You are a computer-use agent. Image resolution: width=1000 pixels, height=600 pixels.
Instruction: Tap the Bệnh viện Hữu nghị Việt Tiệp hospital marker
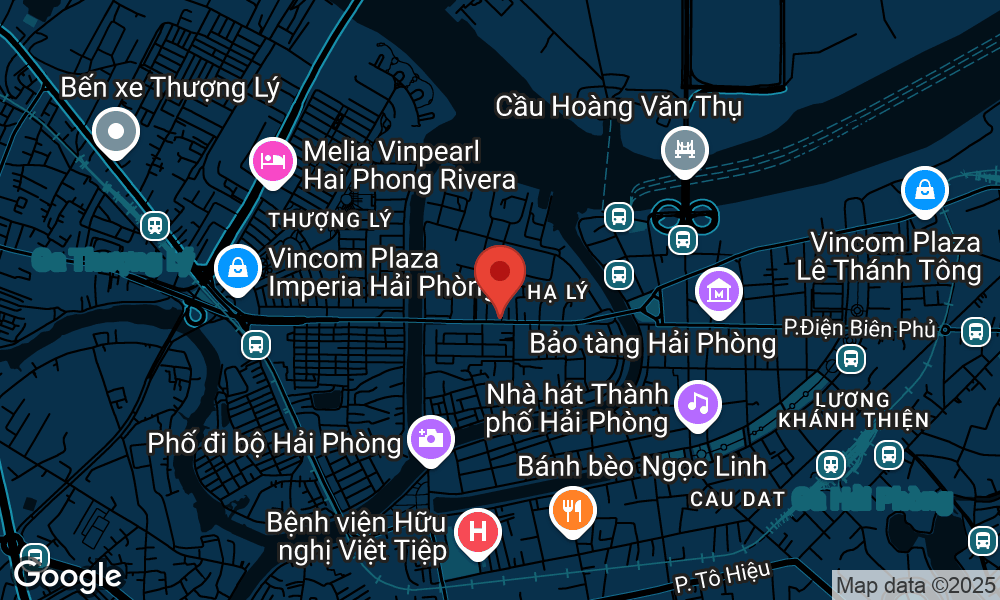(x=478, y=530)
